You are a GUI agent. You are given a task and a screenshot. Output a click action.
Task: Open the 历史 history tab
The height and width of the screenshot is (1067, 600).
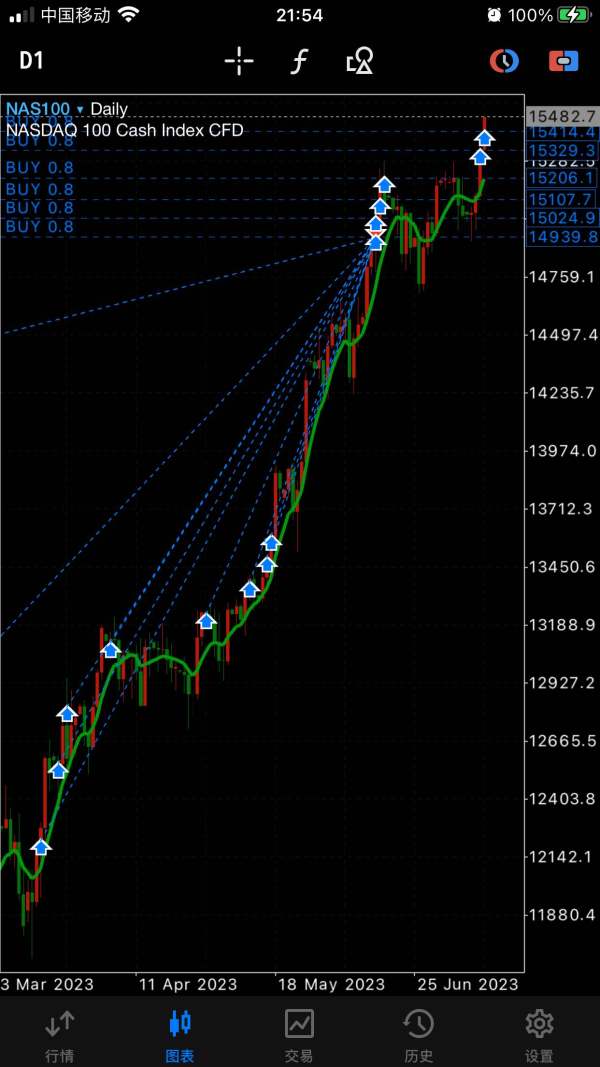pos(418,1034)
